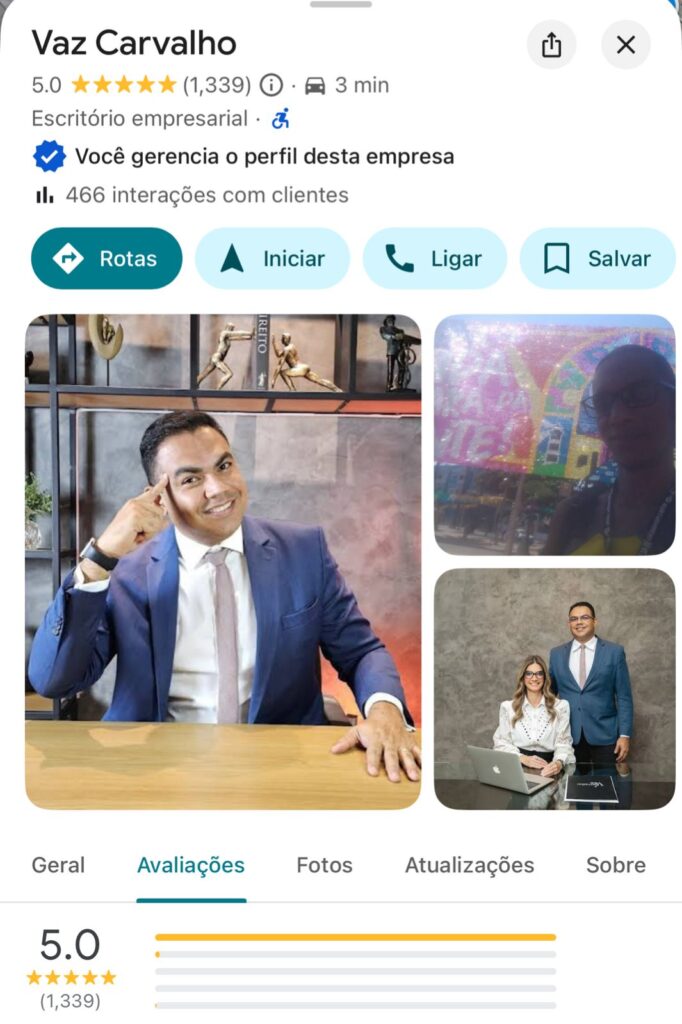Switch to the Sobre tab
Image resolution: width=682 pixels, height=1024 pixels.
[615, 865]
